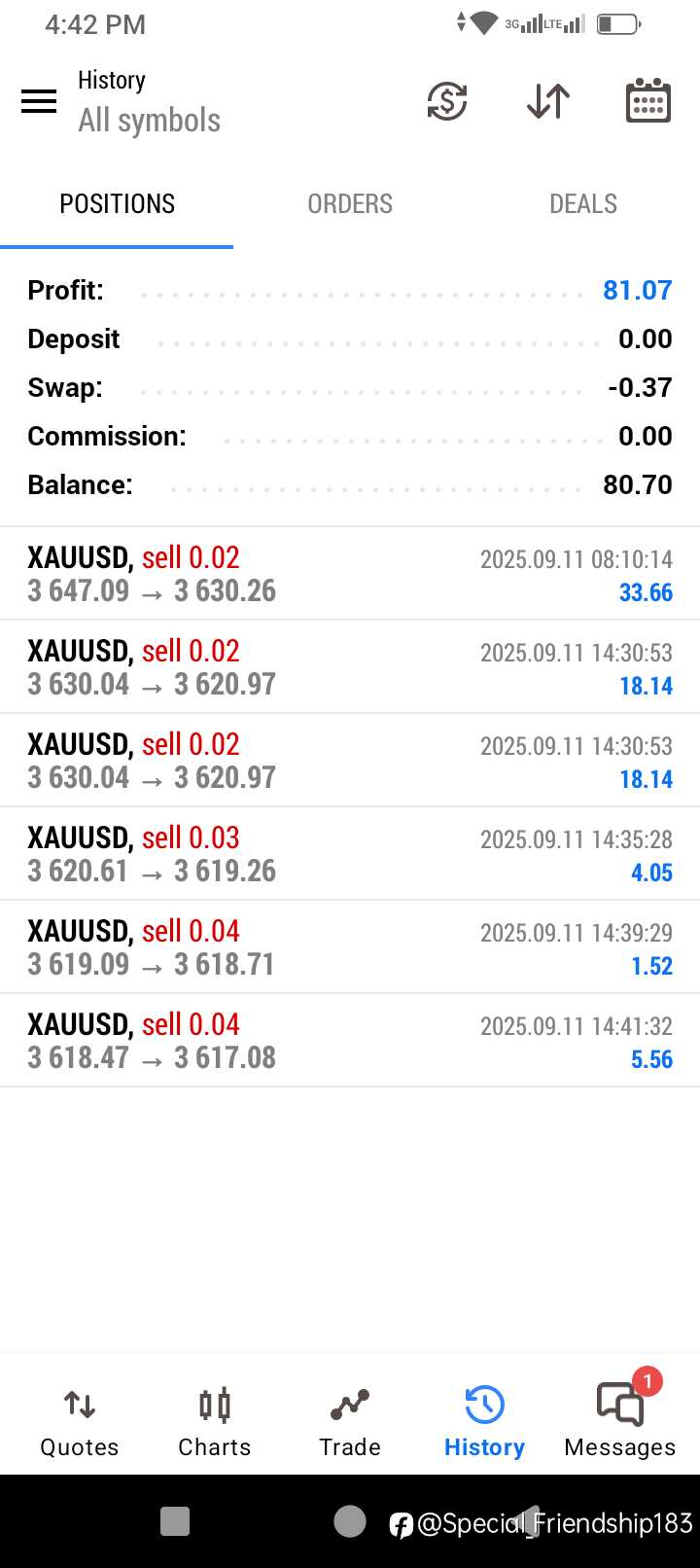Open Messages with one unread notification
This screenshot has height=1568, width=700.
[620, 1420]
